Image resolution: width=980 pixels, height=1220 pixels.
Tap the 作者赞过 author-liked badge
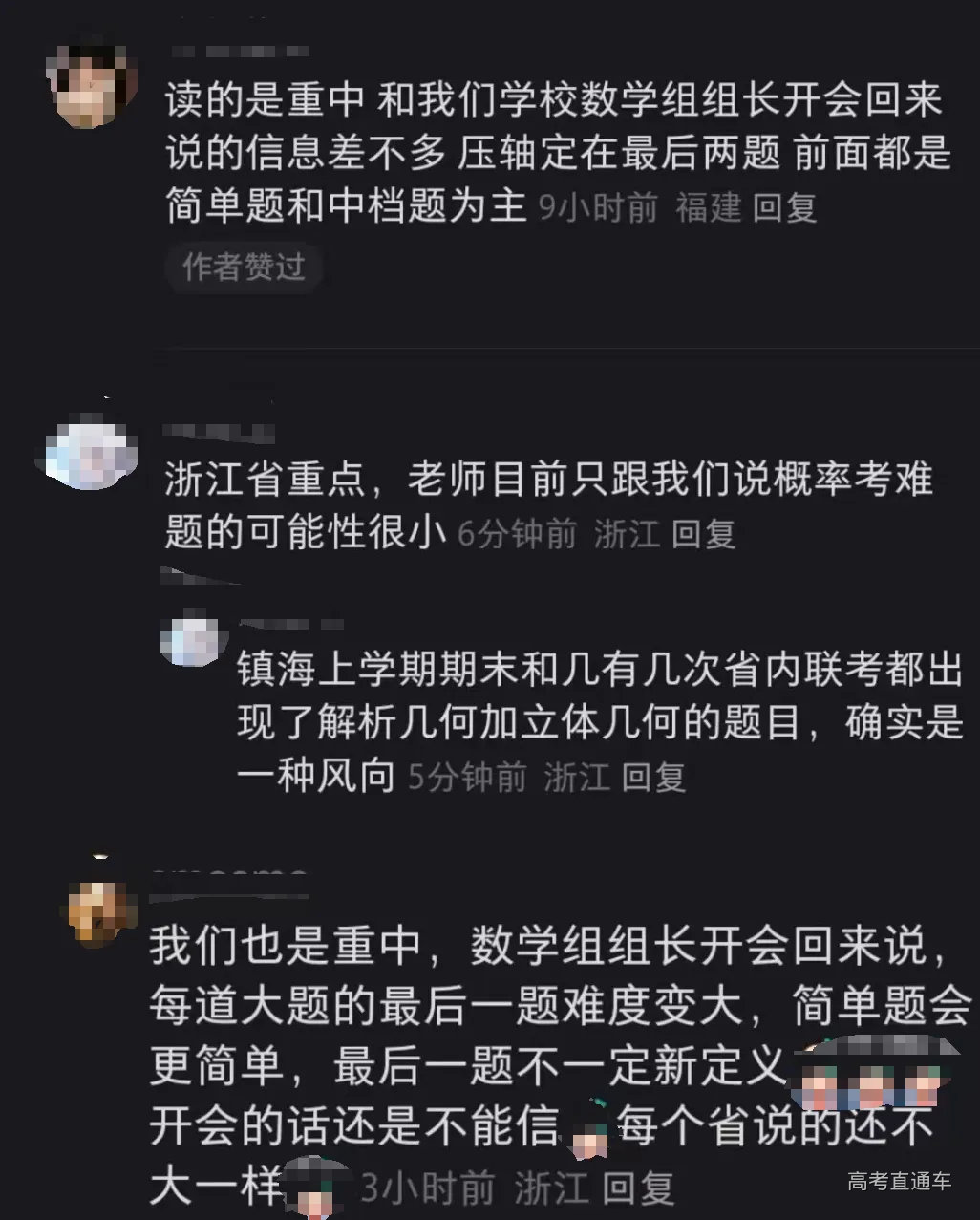tap(243, 268)
